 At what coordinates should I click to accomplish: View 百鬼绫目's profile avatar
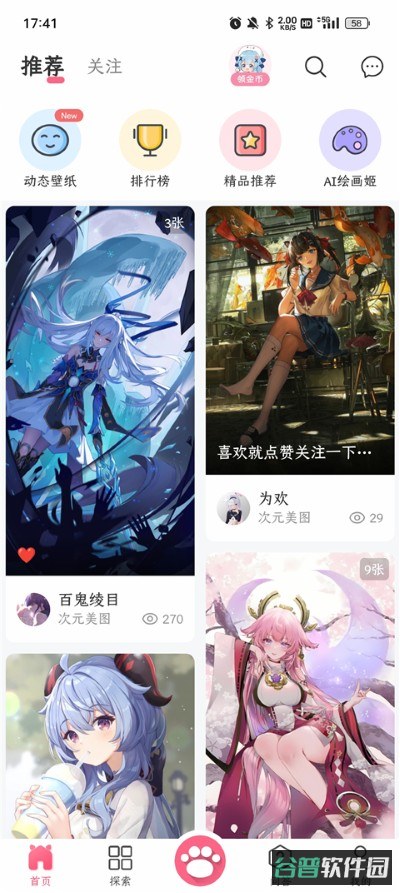tap(33, 609)
